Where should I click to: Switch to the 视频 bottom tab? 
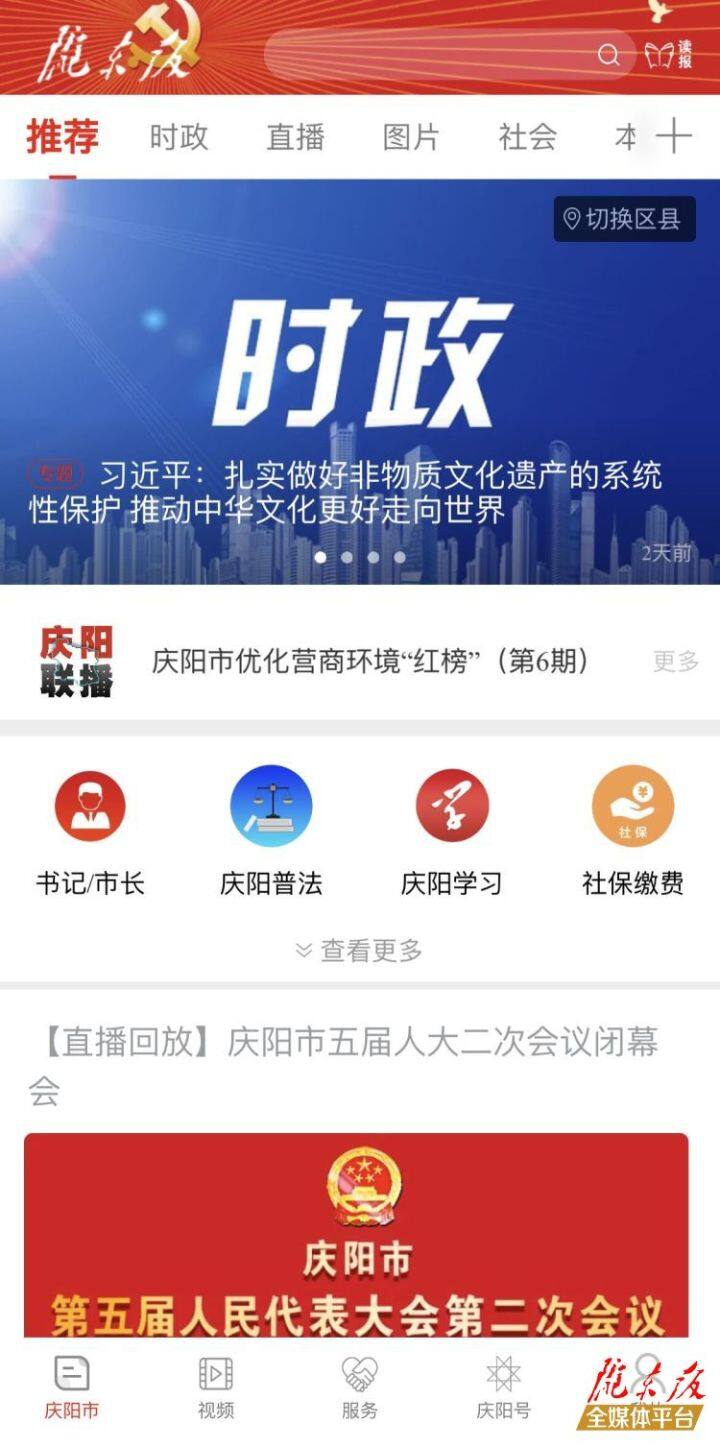216,1387
